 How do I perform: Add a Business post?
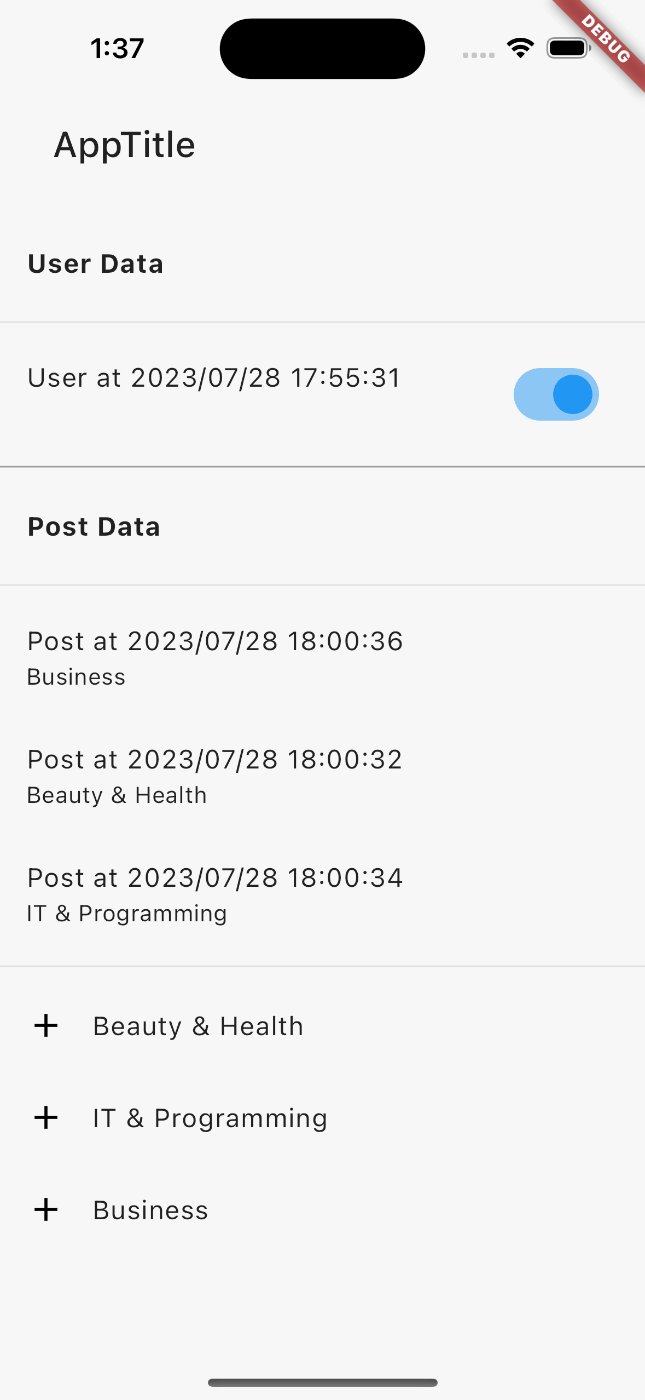point(322,1210)
